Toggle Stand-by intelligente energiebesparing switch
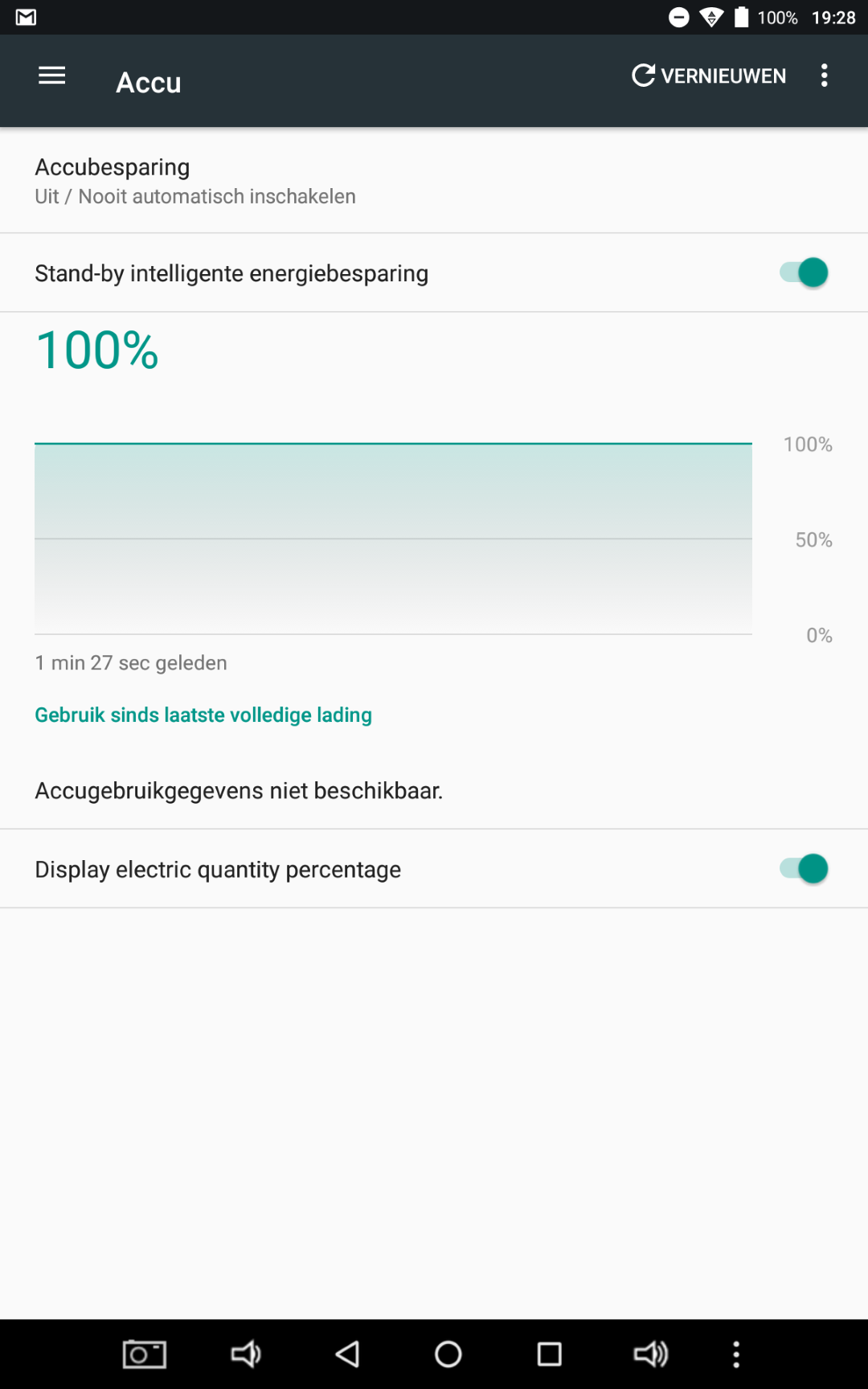The image size is (868, 1389). click(x=804, y=272)
